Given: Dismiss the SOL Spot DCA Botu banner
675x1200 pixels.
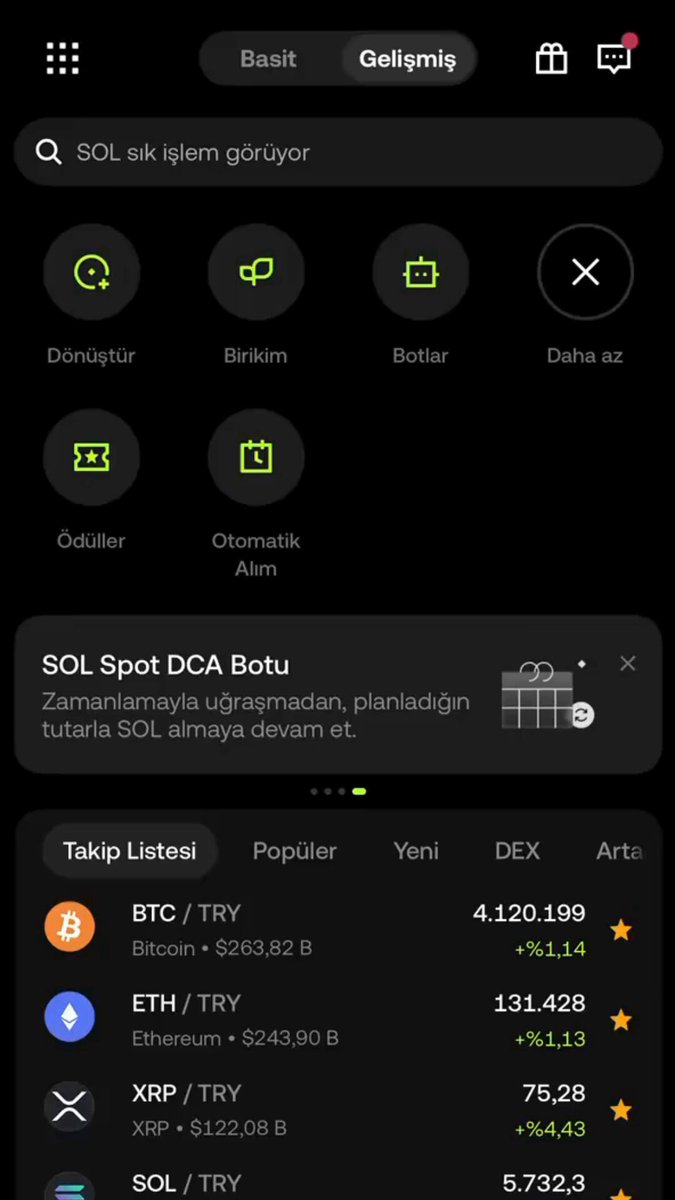Looking at the screenshot, I should (x=627, y=663).
